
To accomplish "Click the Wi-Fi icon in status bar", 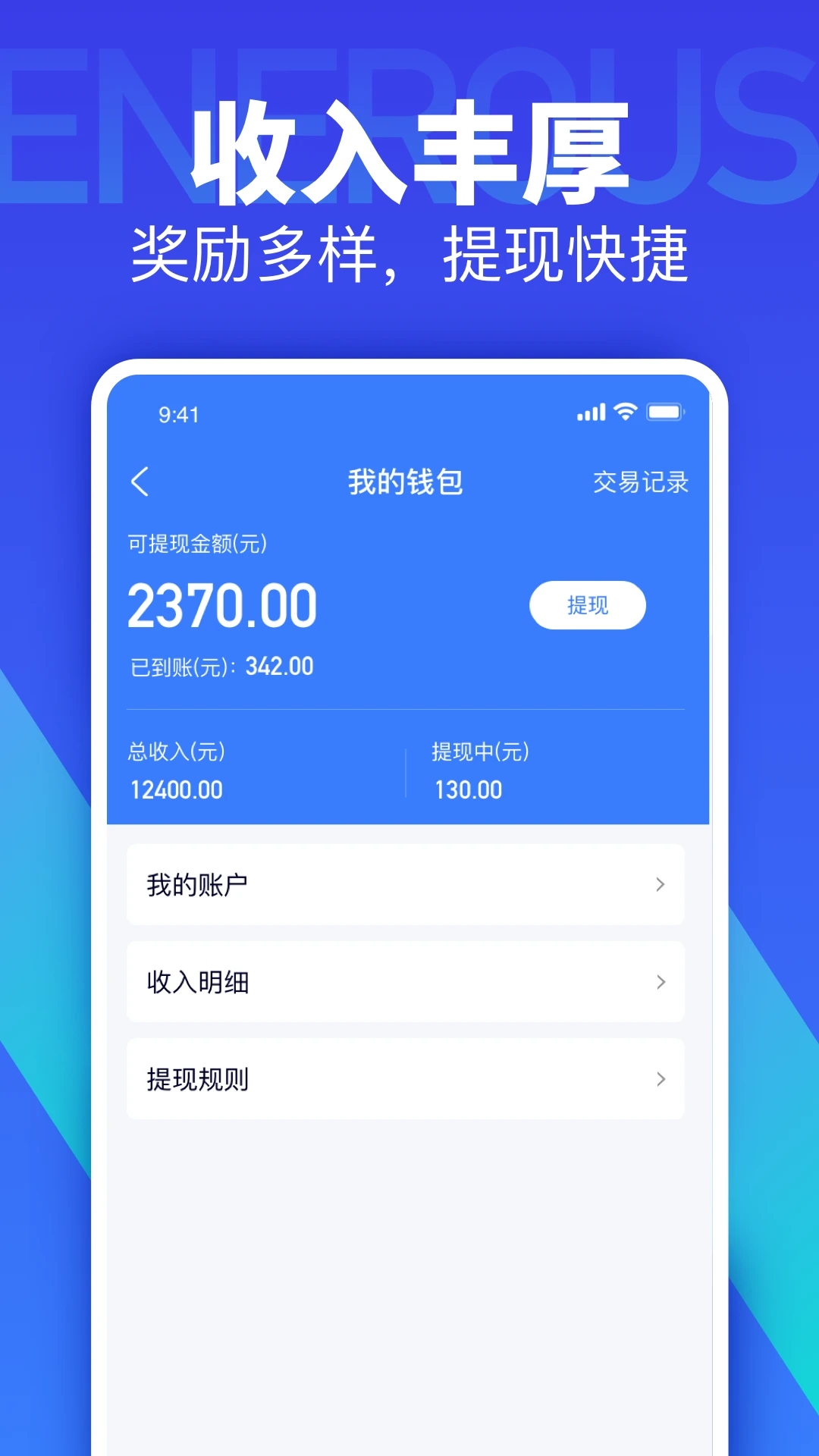I will [623, 412].
